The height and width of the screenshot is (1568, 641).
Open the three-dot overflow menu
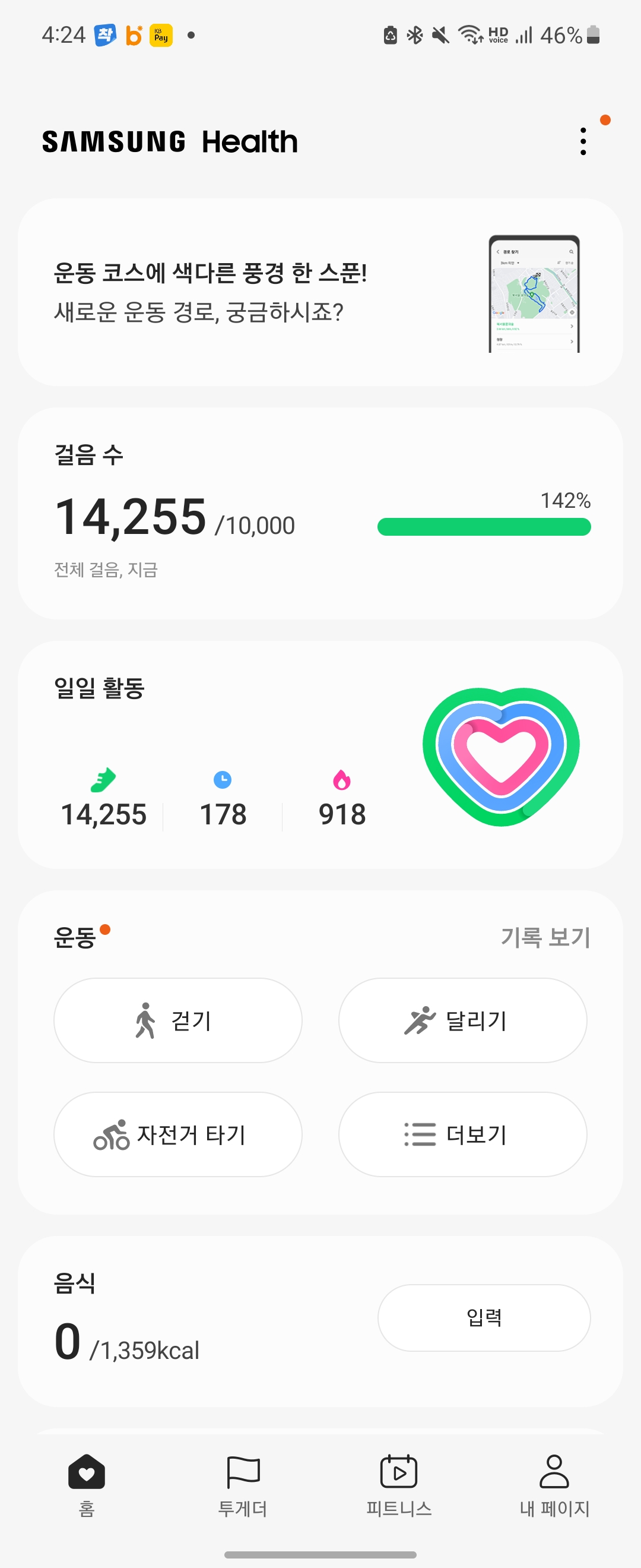pos(583,142)
